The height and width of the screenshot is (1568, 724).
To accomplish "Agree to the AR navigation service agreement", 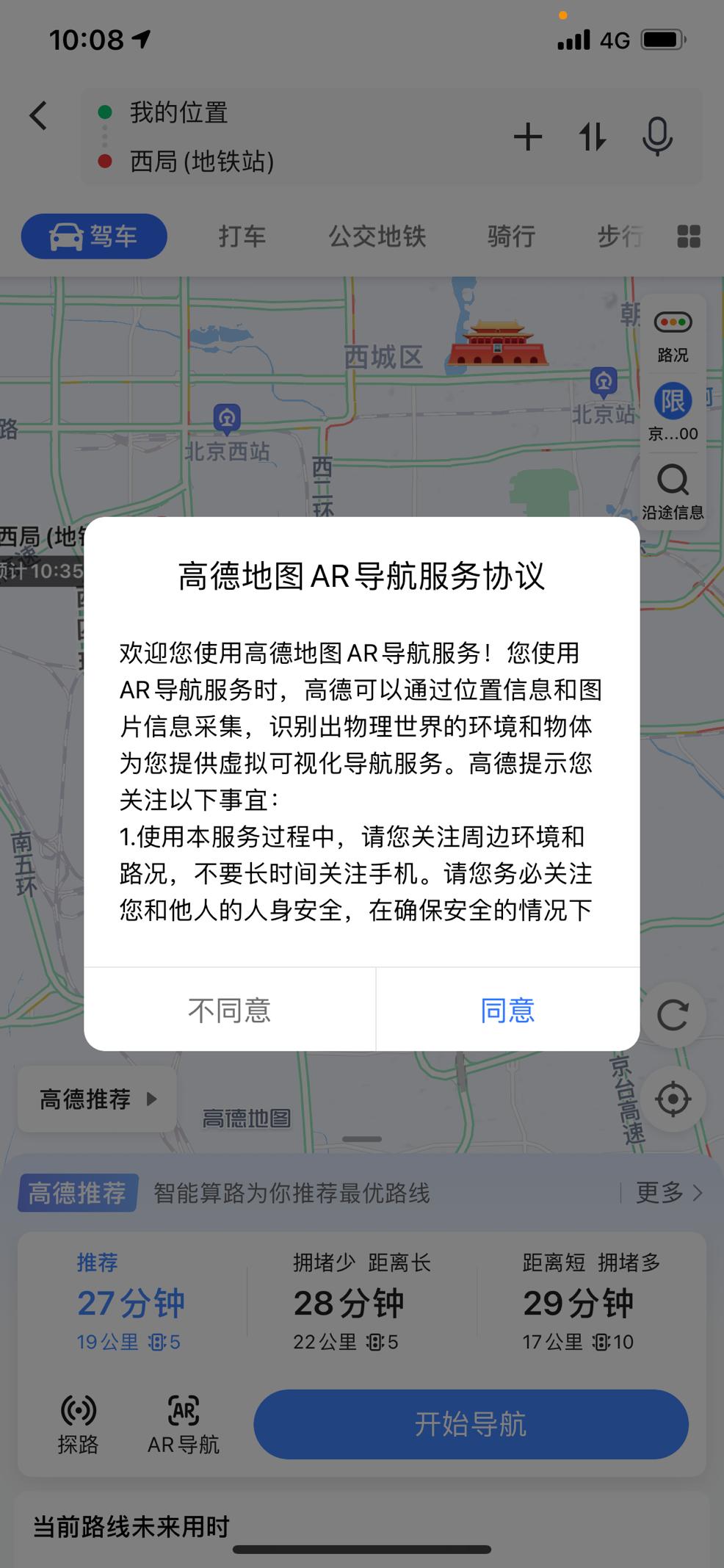I will tap(508, 1009).
